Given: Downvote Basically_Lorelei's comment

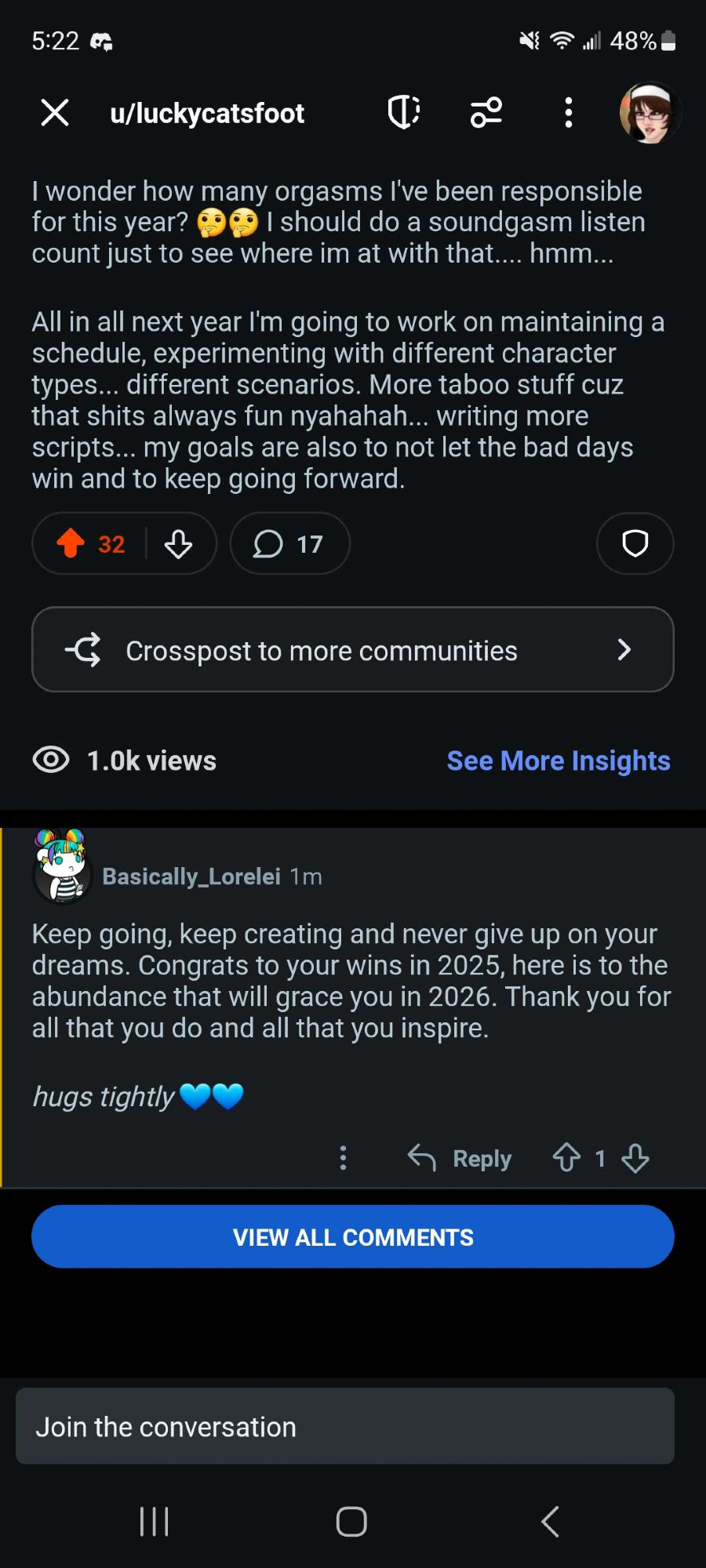Looking at the screenshot, I should [635, 1158].
